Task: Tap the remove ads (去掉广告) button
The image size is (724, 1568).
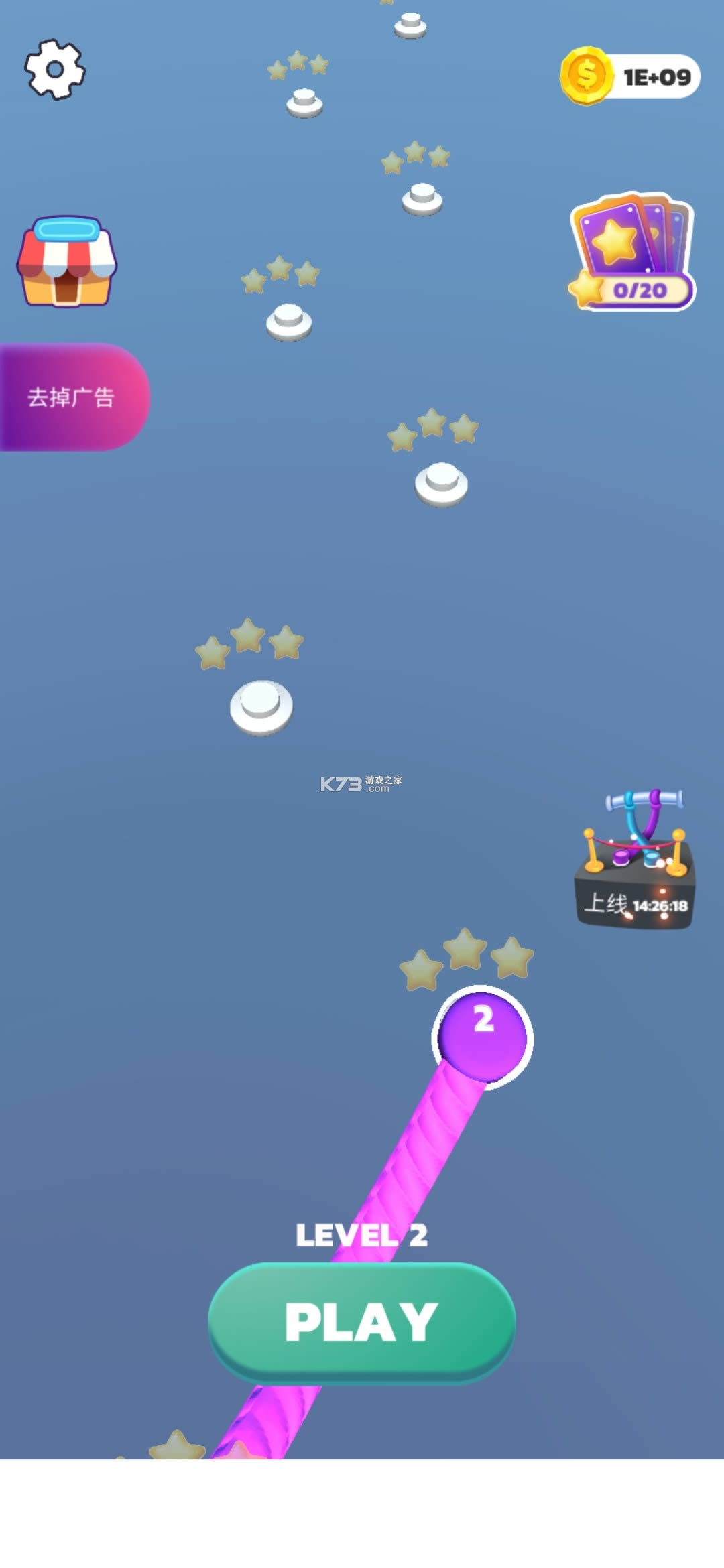Action: click(x=72, y=397)
